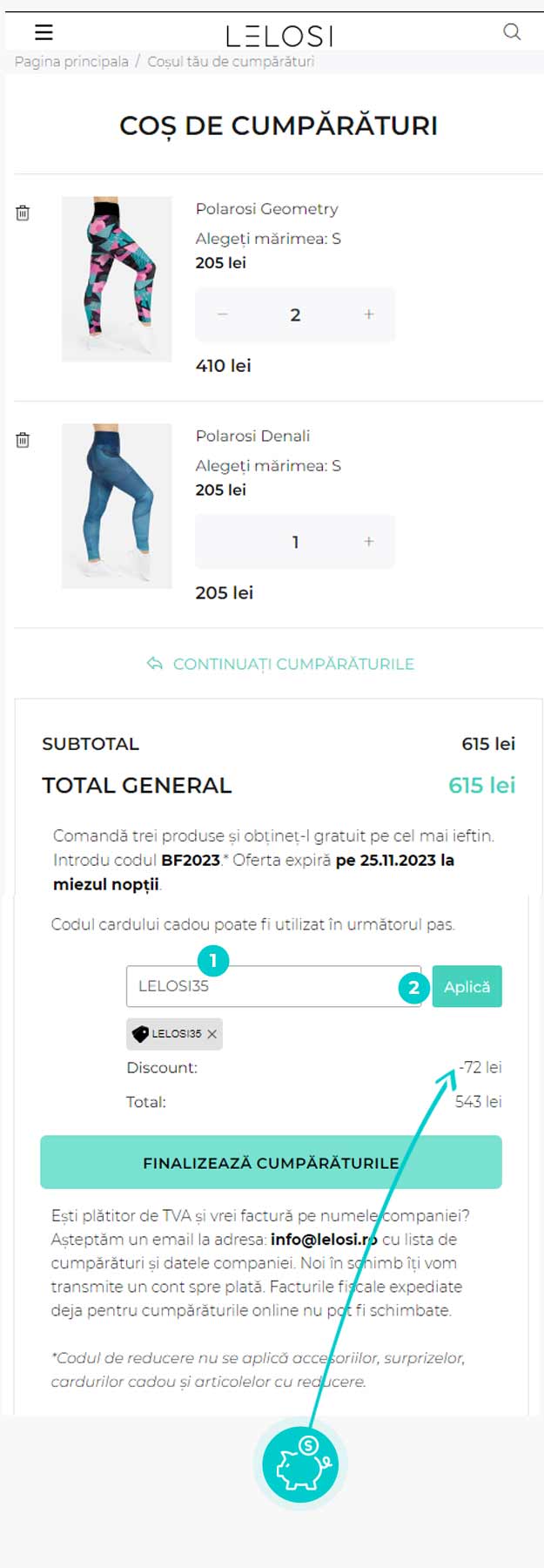The width and height of the screenshot is (544, 1568).
Task: Open the hamburger menu
Action: [x=44, y=33]
